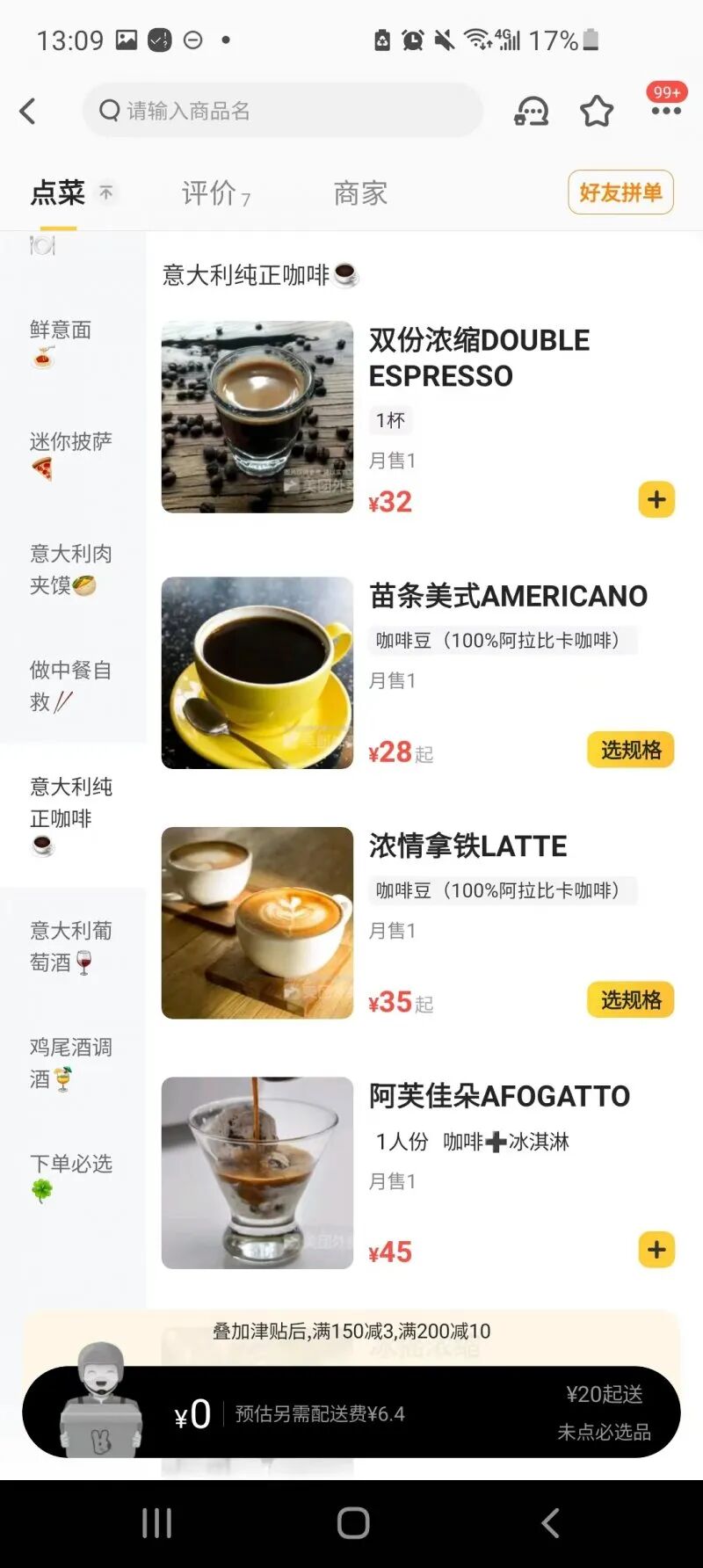Tap the system home button
This screenshot has height=1568, width=703.
(x=353, y=1522)
